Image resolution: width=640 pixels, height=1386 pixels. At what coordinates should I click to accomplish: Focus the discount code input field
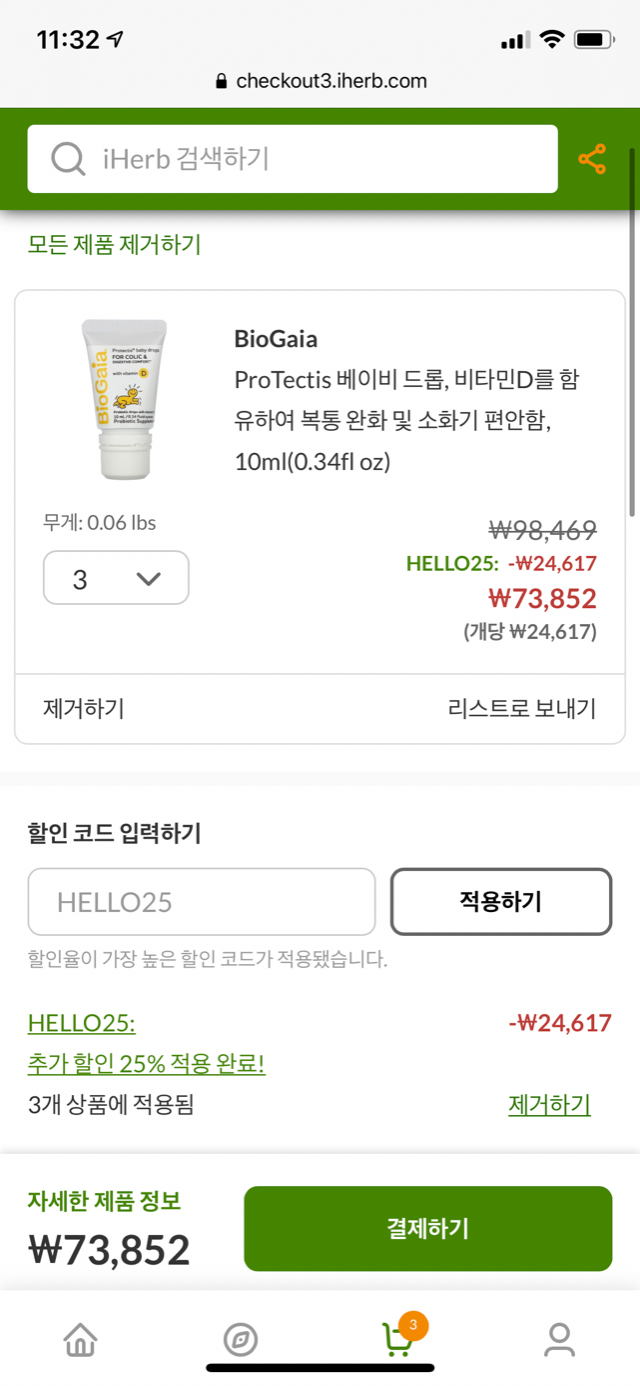202,902
